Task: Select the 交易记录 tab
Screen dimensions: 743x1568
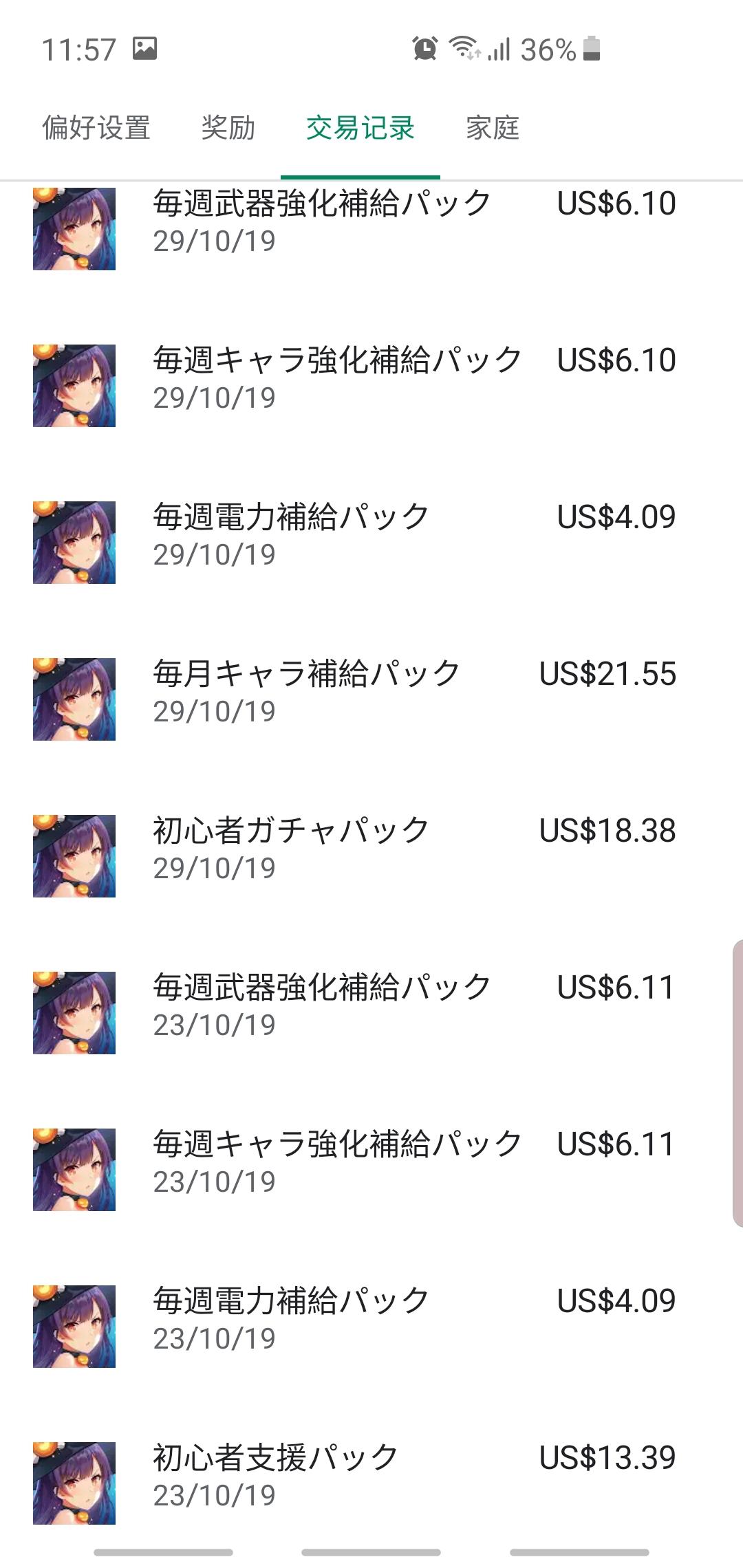Action: tap(360, 128)
